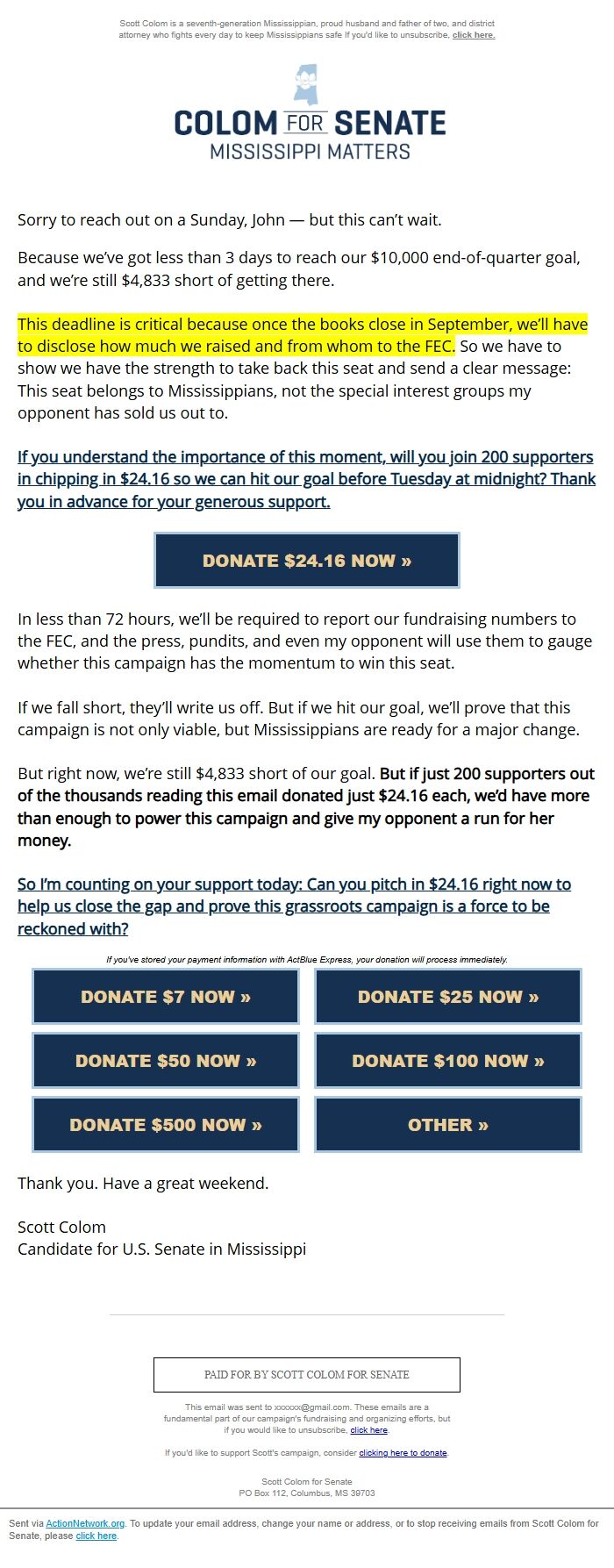Select the DONATE $50 NOW button
This screenshot has width=614, height=1568.
tap(166, 1061)
